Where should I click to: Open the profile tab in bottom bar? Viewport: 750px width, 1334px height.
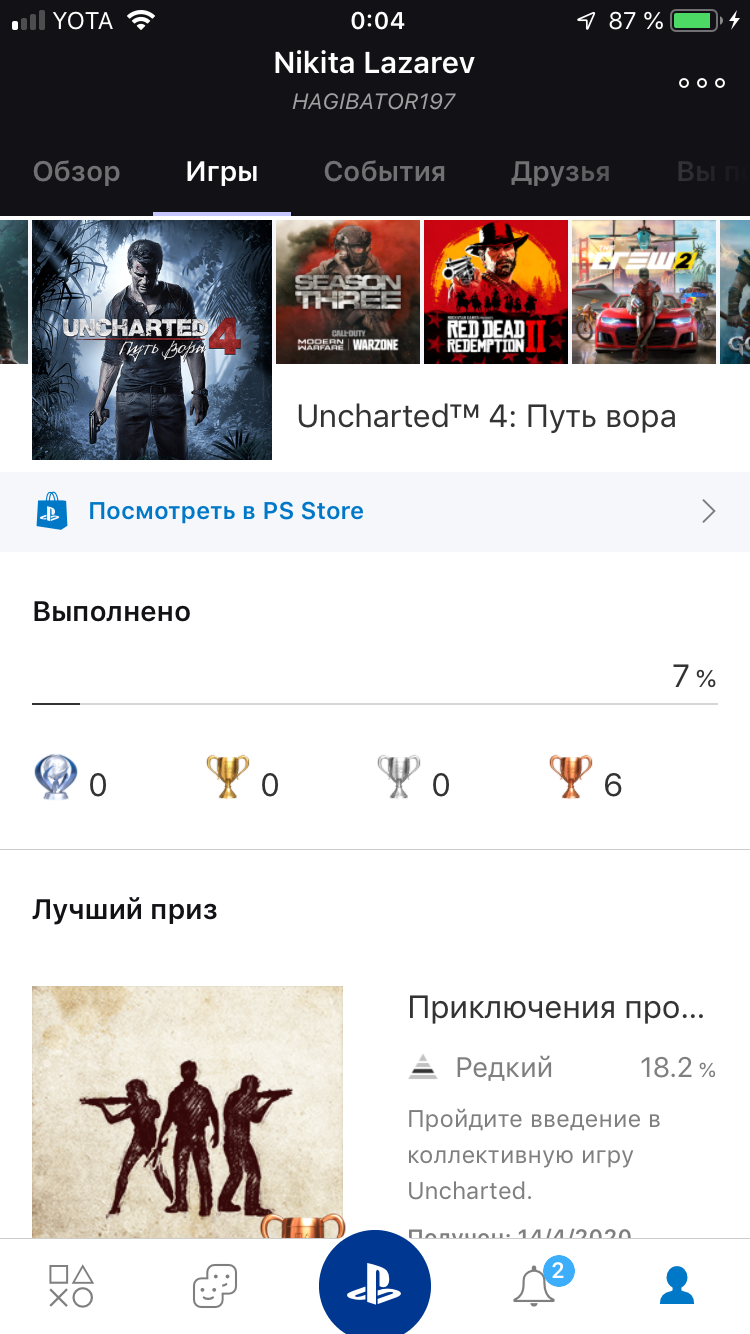pyautogui.click(x=677, y=1286)
